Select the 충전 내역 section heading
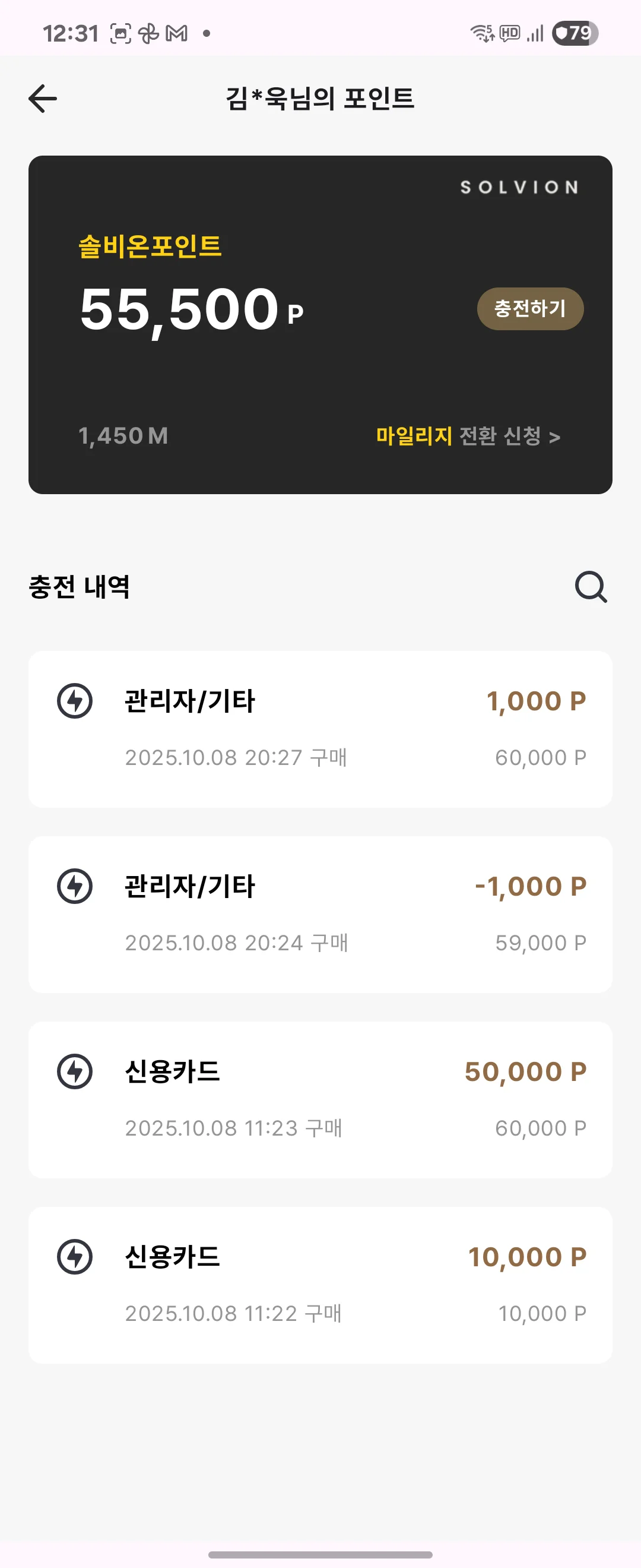Image resolution: width=641 pixels, height=1568 pixels. pos(80,587)
